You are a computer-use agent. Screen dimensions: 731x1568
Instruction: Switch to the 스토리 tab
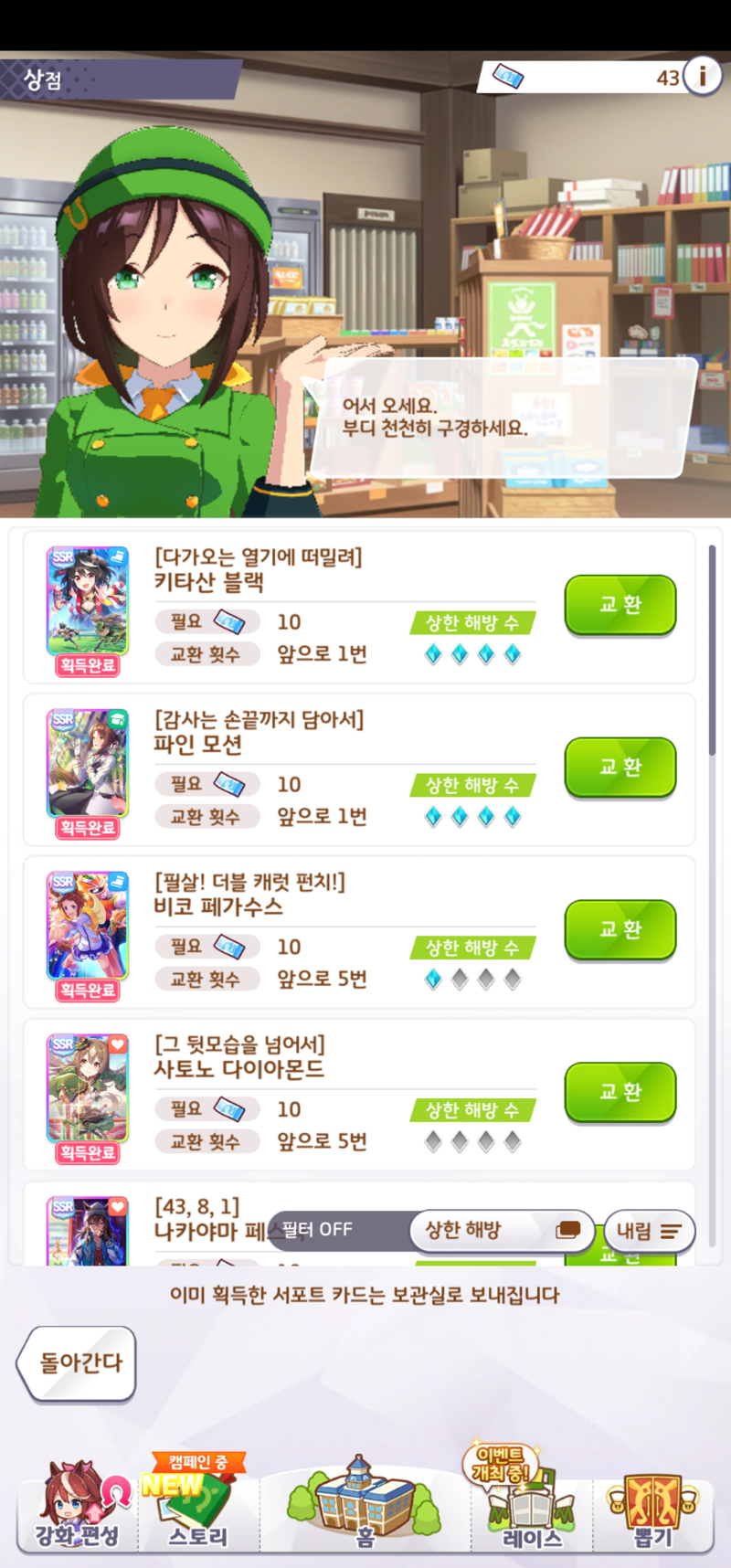[x=197, y=1504]
